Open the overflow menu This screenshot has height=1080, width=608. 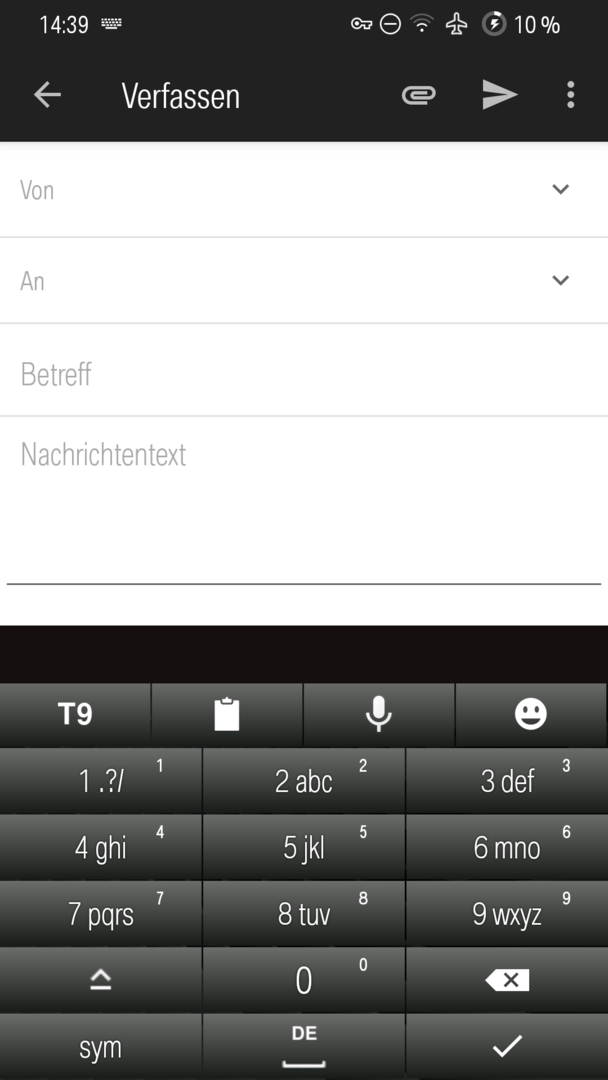(x=570, y=95)
